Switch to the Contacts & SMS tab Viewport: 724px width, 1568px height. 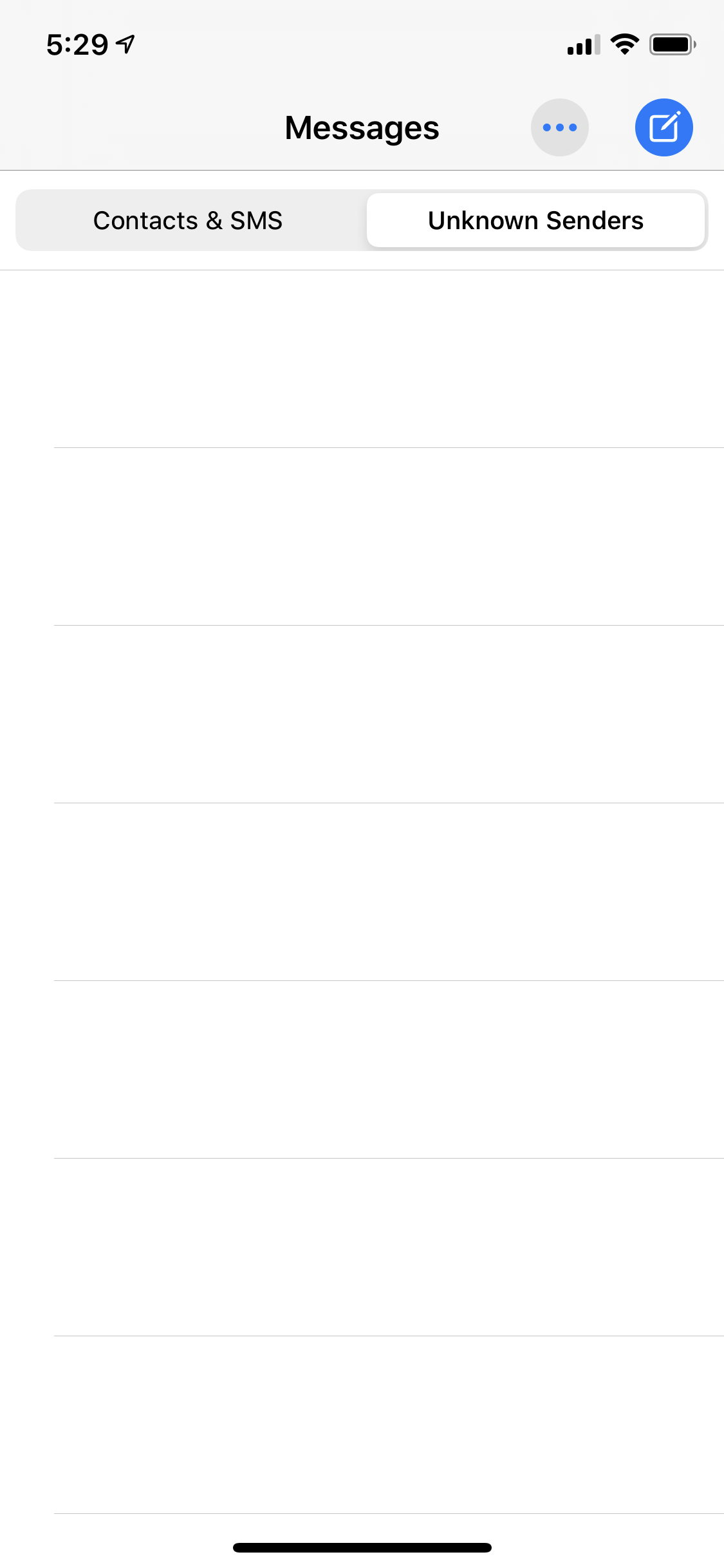pyautogui.click(x=188, y=221)
